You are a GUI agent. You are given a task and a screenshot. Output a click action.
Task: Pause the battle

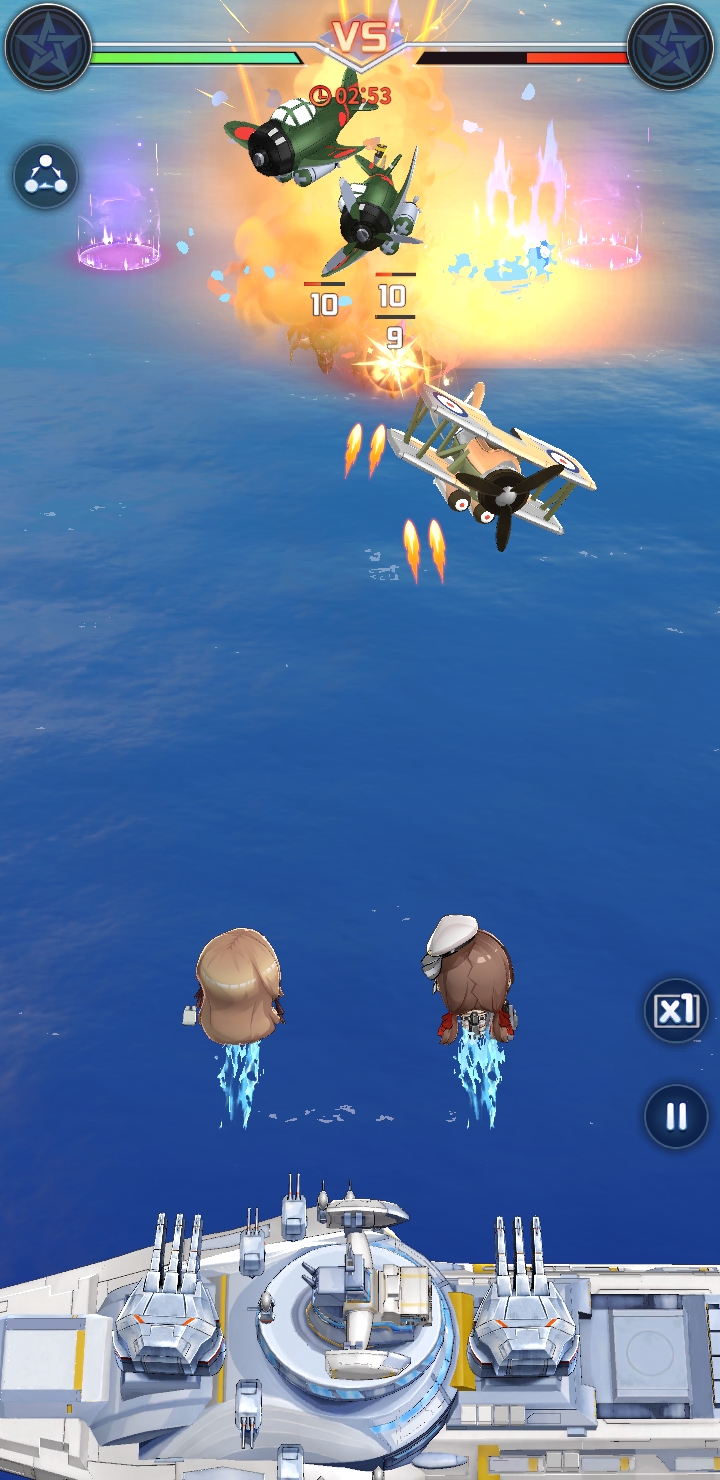click(x=676, y=1116)
